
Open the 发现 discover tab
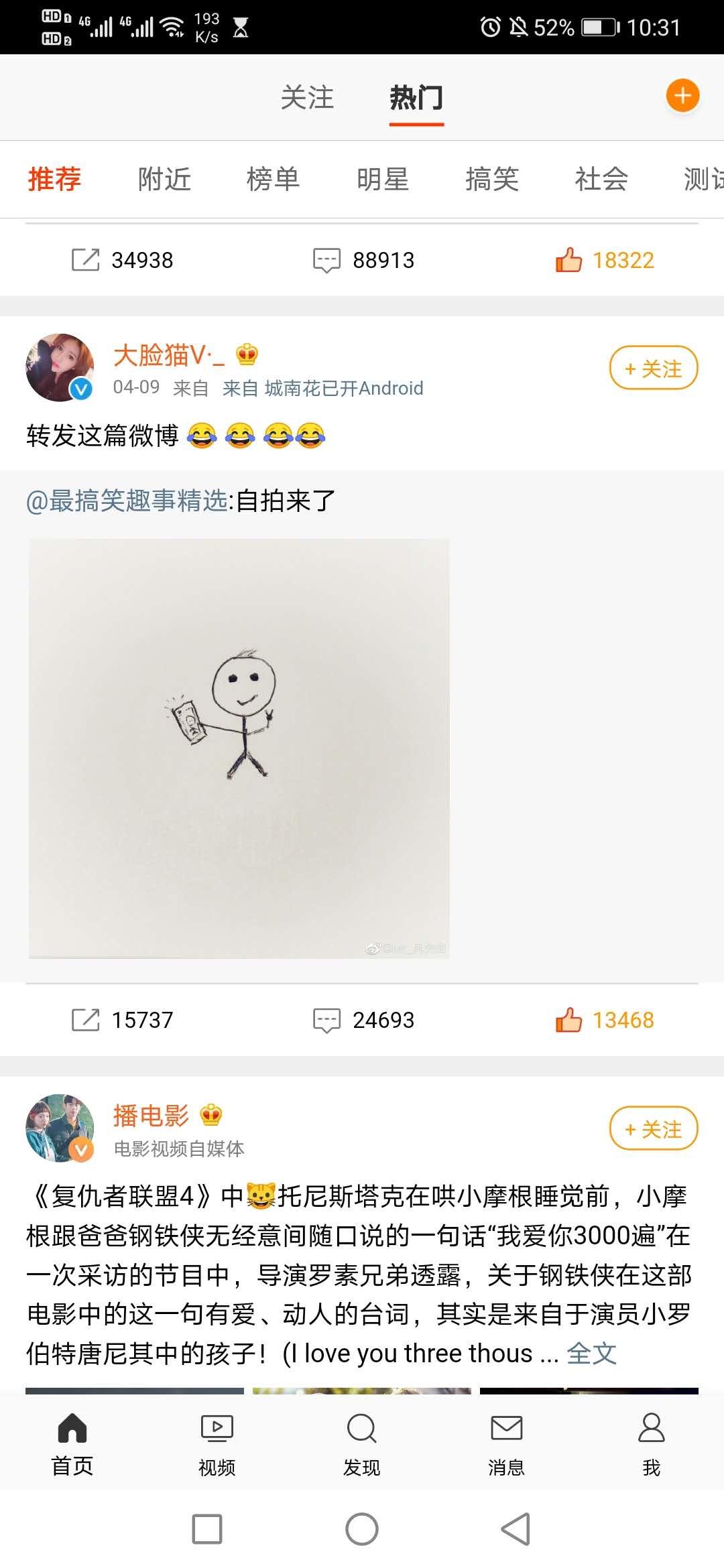point(362,1444)
